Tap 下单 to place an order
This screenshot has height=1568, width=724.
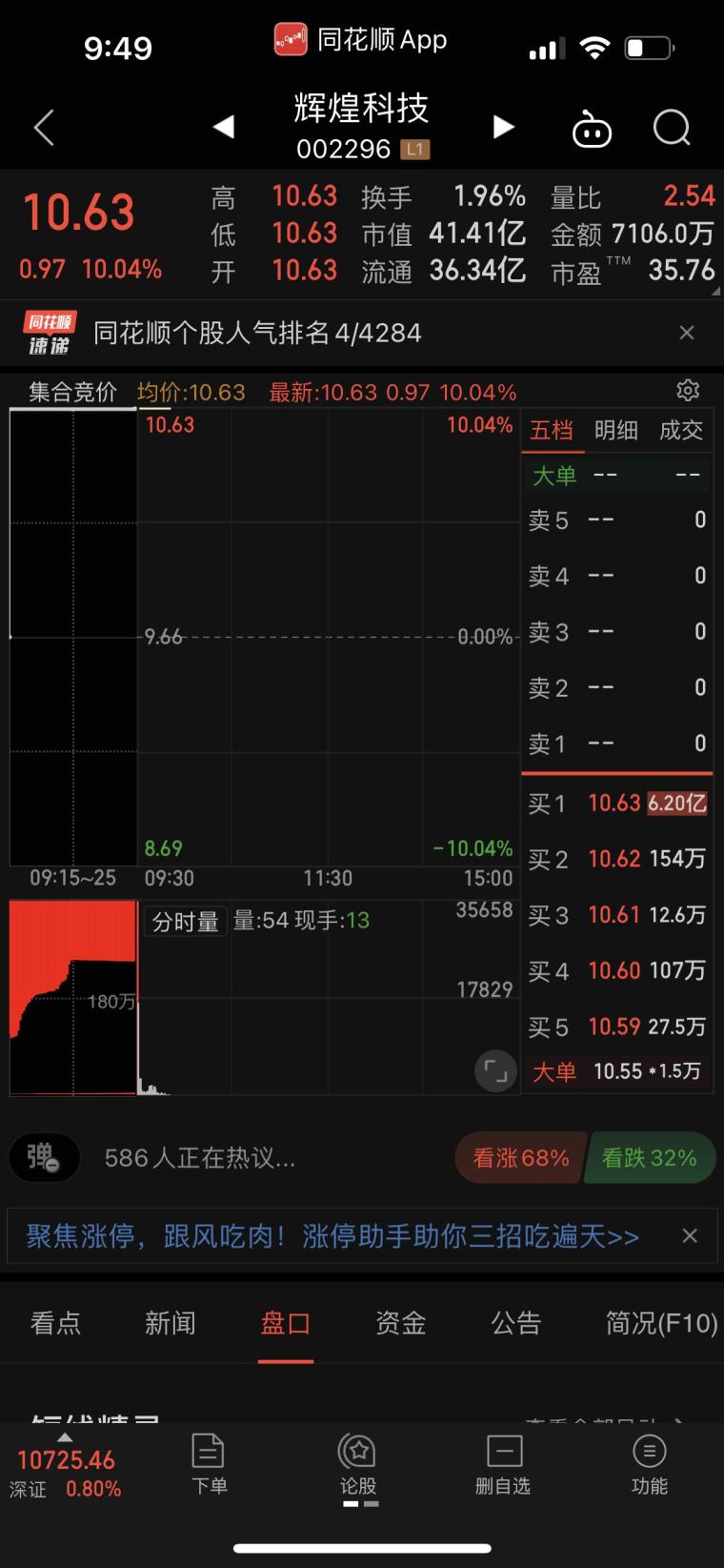coord(209,1464)
